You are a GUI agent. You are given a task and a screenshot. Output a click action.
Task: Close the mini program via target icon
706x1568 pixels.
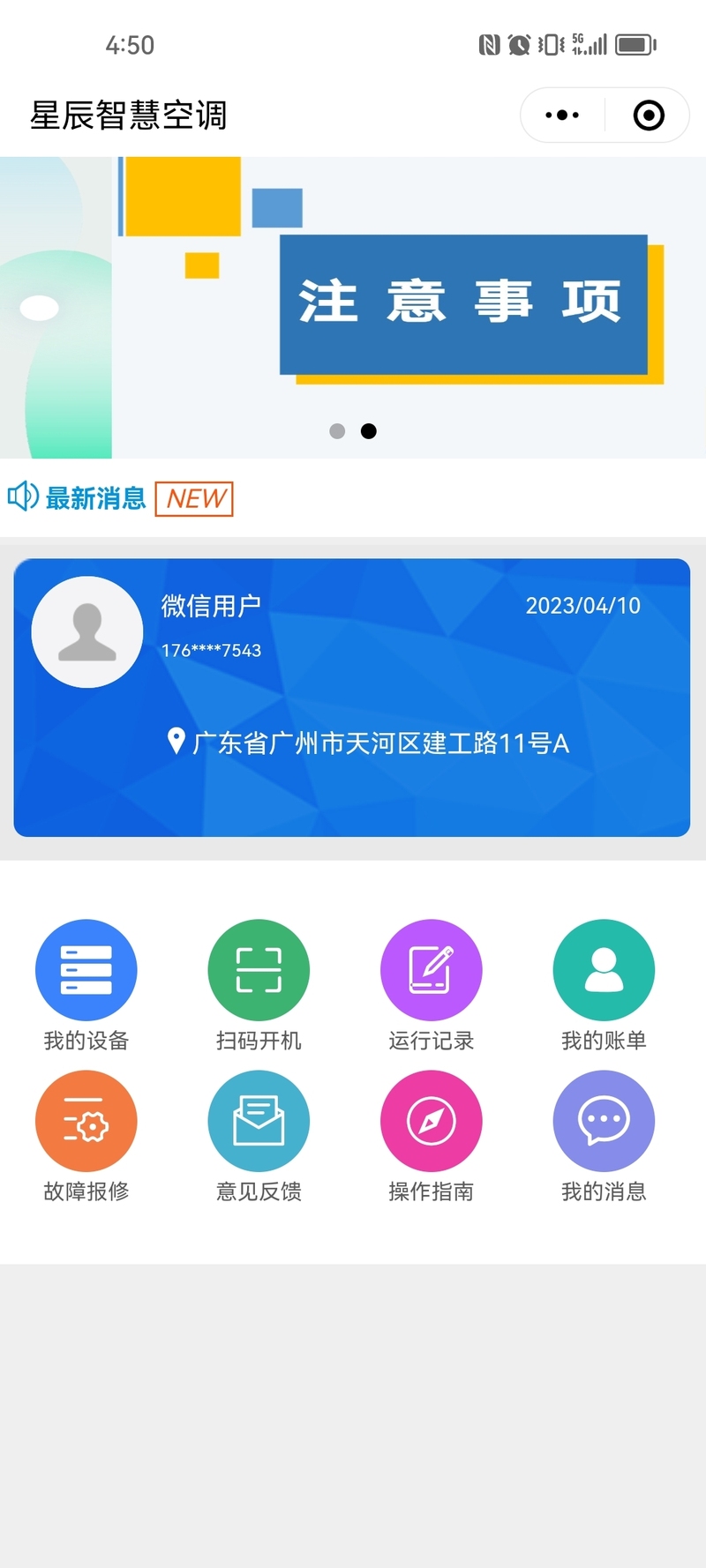click(649, 116)
